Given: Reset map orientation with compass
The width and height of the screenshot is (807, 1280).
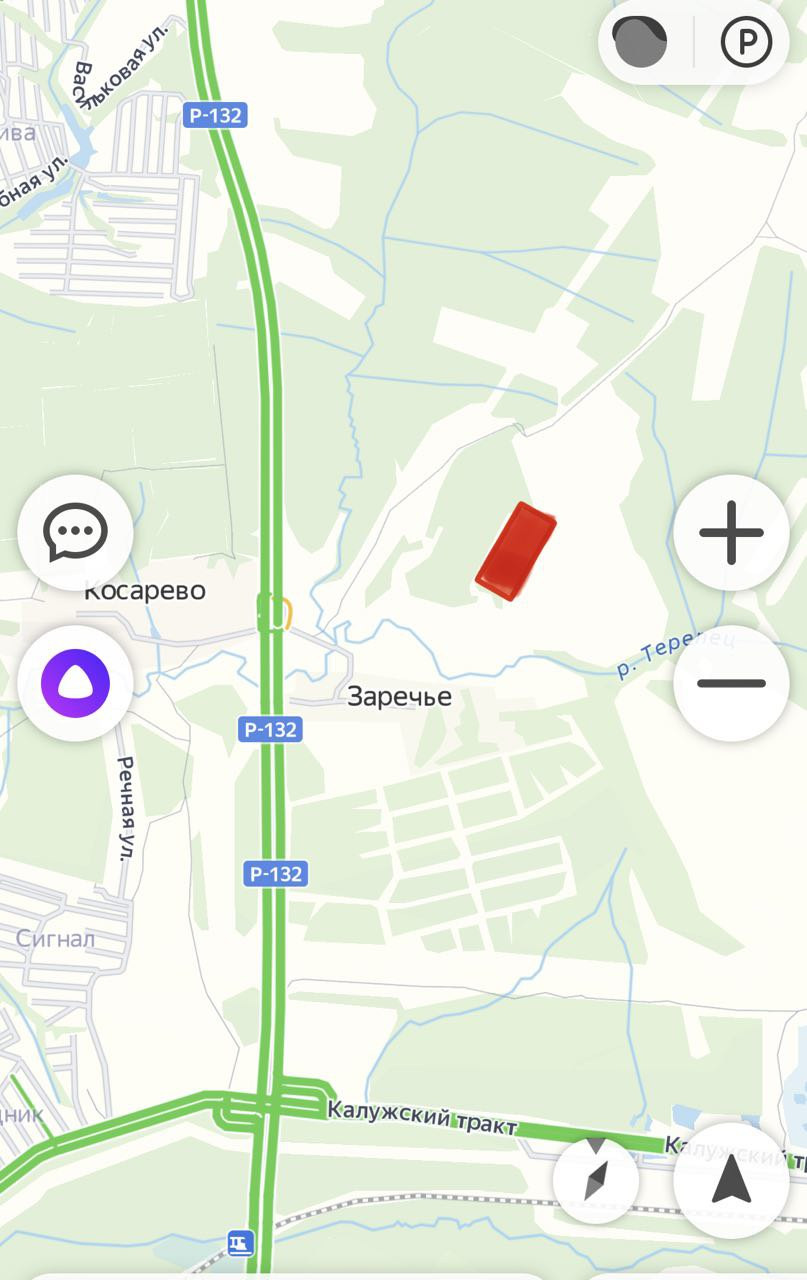Looking at the screenshot, I should [596, 1179].
